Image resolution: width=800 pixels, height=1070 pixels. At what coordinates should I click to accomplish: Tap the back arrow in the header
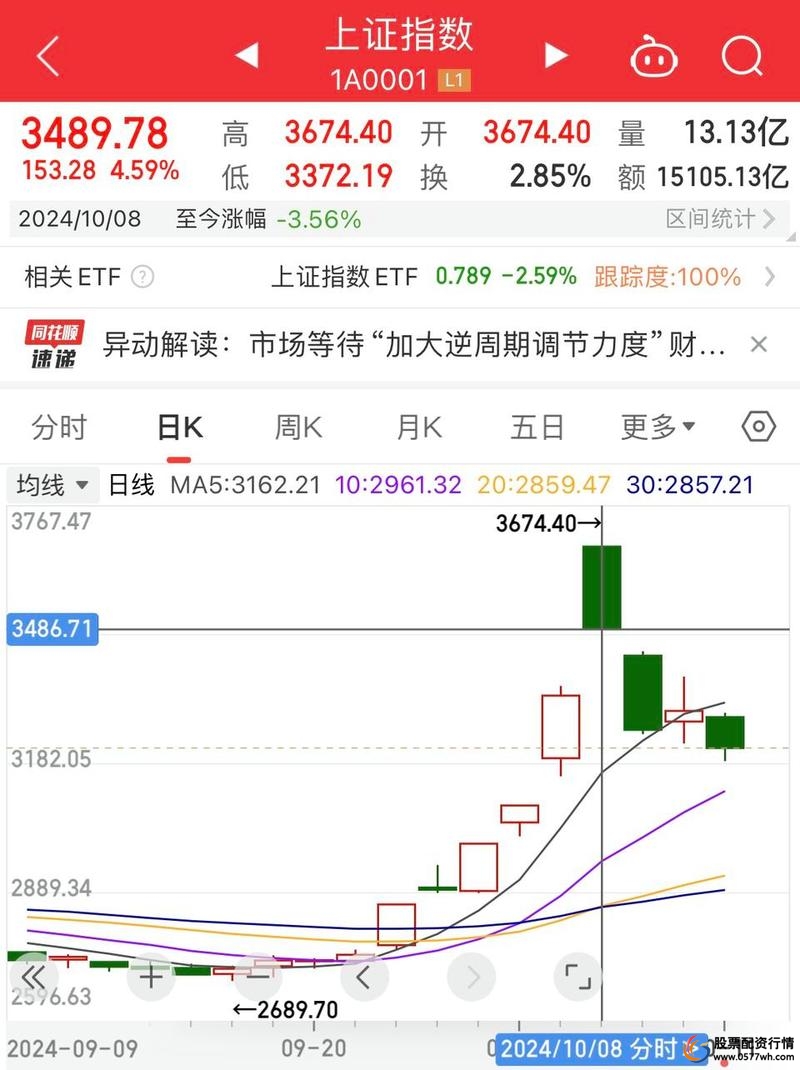click(45, 56)
